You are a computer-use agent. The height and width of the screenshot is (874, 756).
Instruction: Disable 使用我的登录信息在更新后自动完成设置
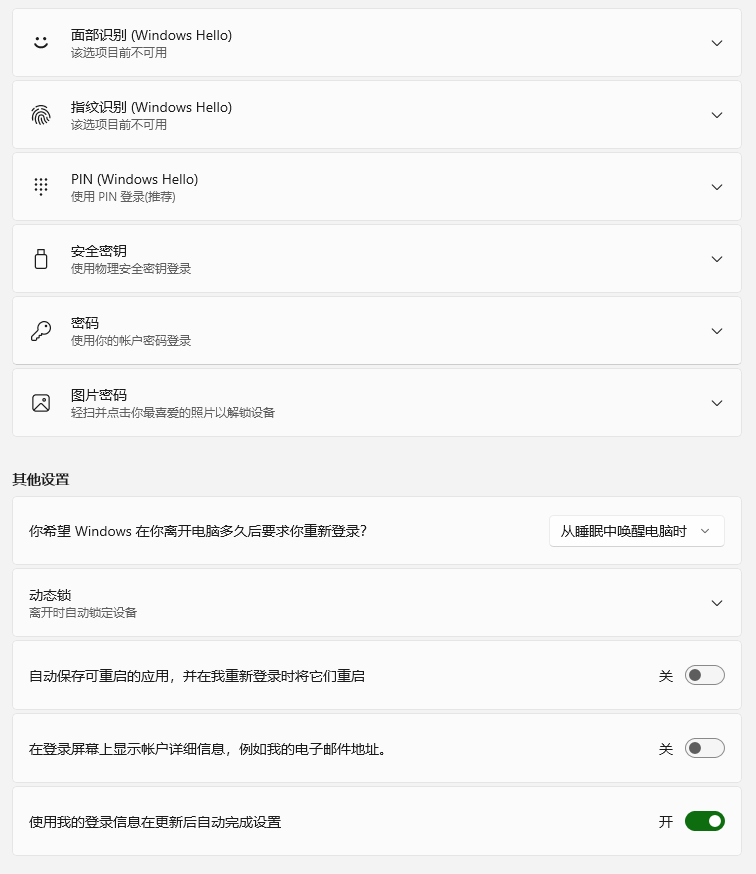click(x=704, y=820)
